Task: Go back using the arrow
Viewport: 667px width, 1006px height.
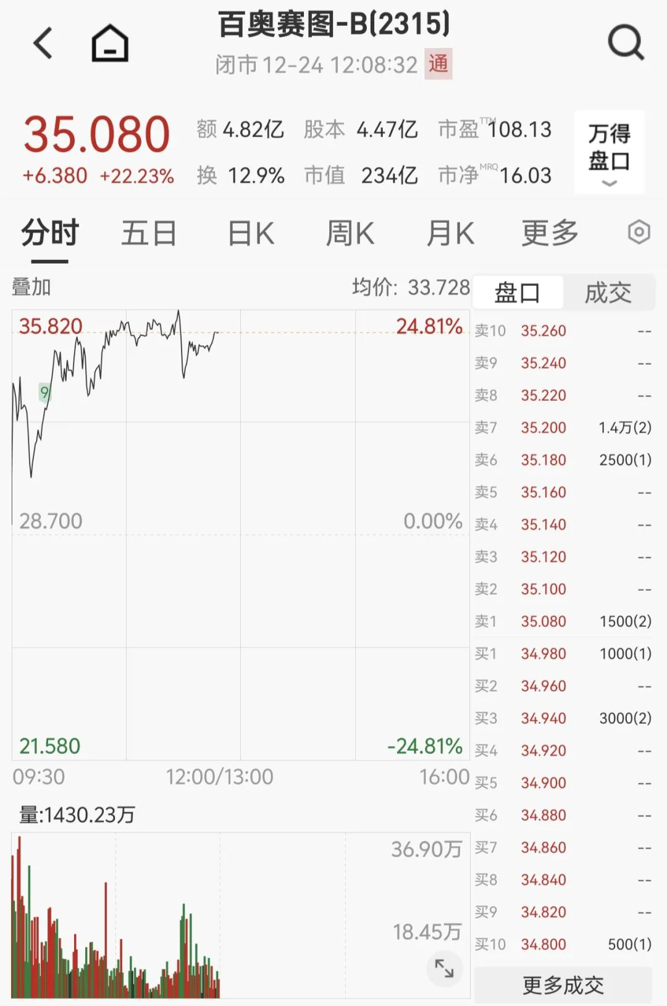Action: point(43,43)
